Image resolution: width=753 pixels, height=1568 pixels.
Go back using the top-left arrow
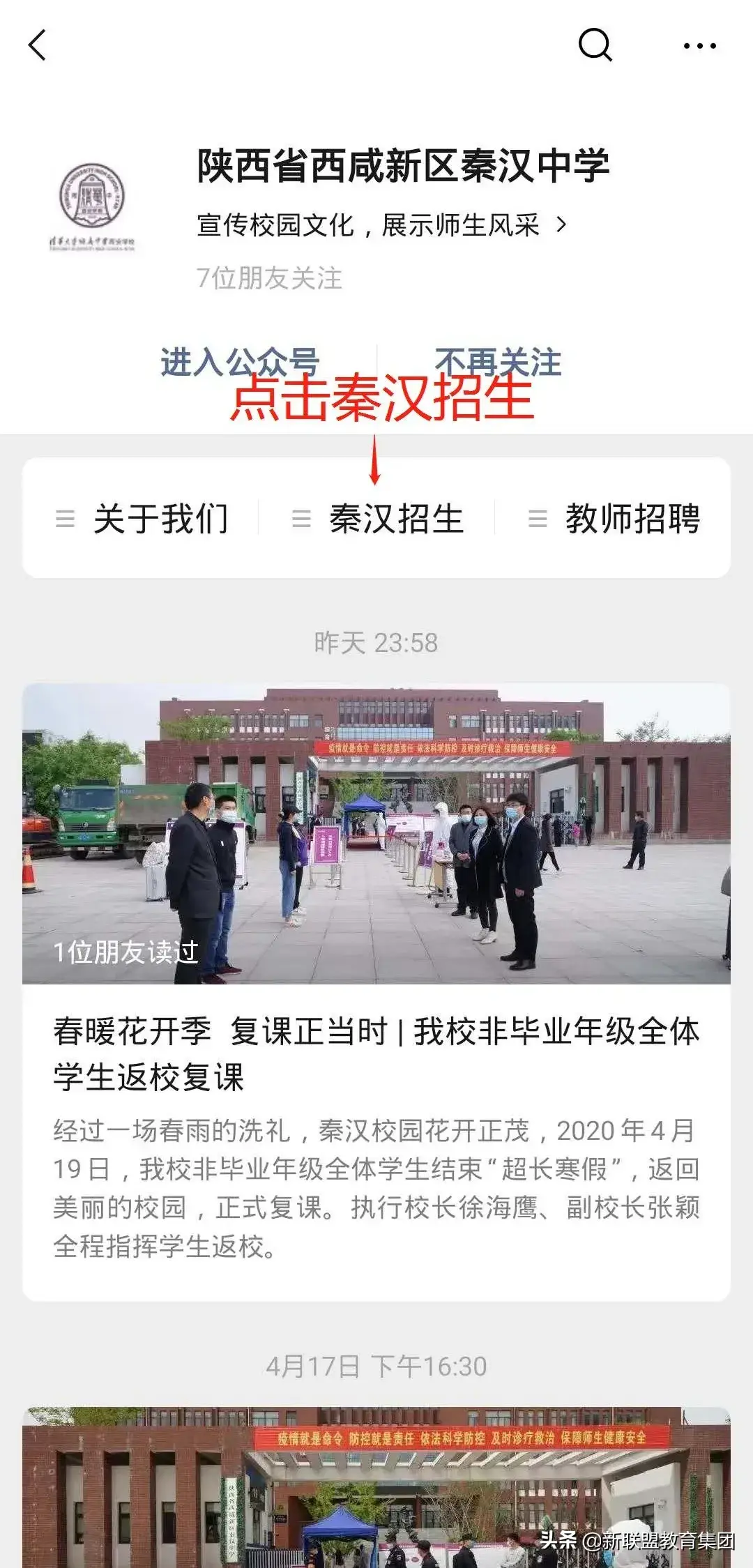pyautogui.click(x=38, y=46)
